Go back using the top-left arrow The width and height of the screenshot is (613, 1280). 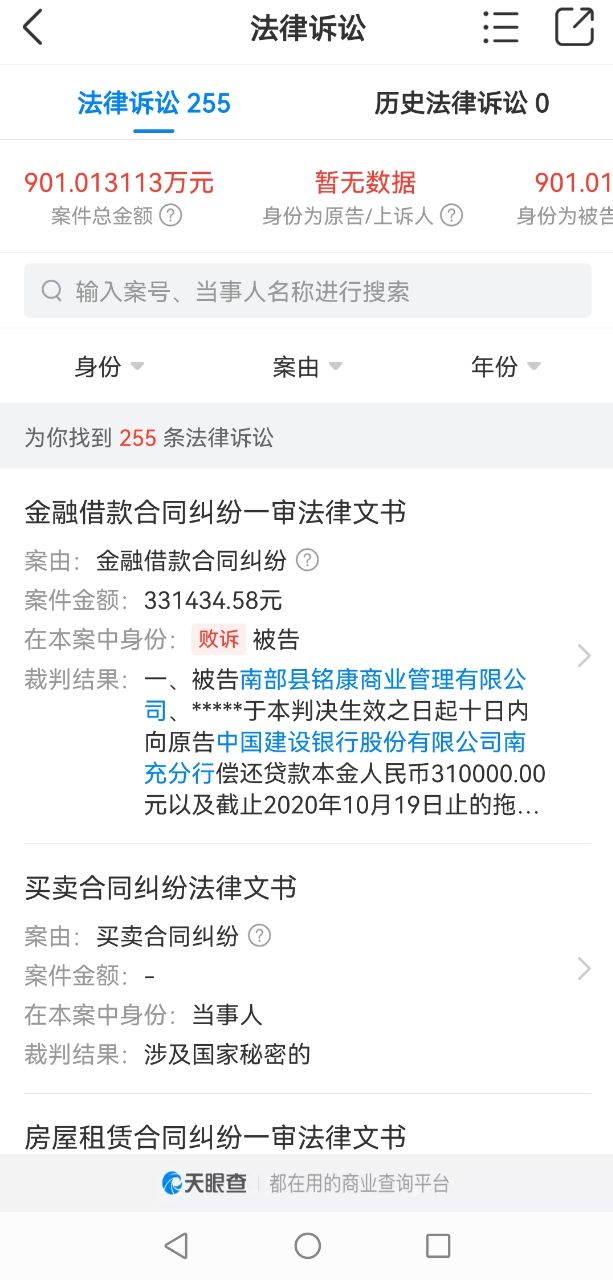[33, 28]
